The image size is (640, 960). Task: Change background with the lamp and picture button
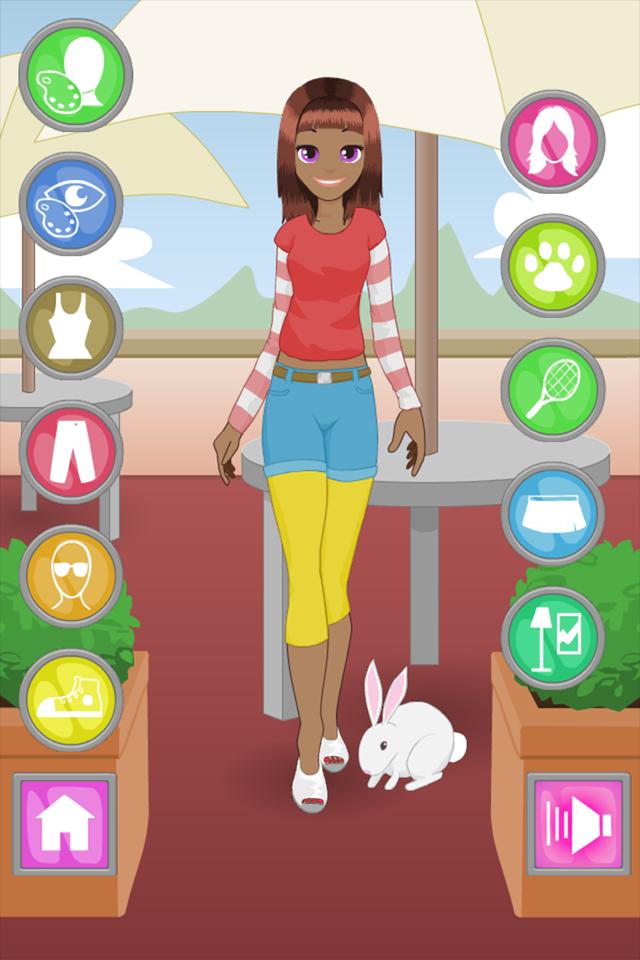[553, 638]
